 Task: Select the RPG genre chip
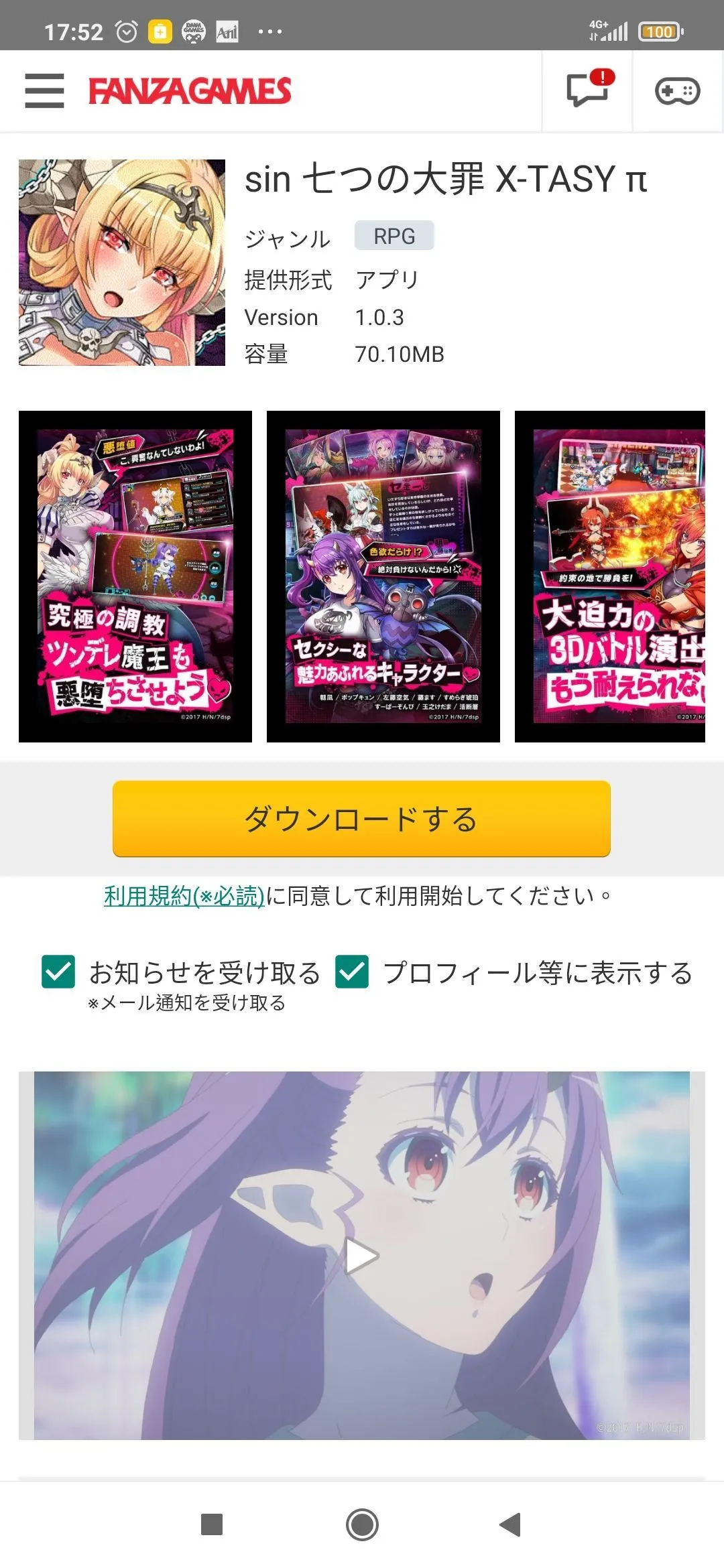394,236
